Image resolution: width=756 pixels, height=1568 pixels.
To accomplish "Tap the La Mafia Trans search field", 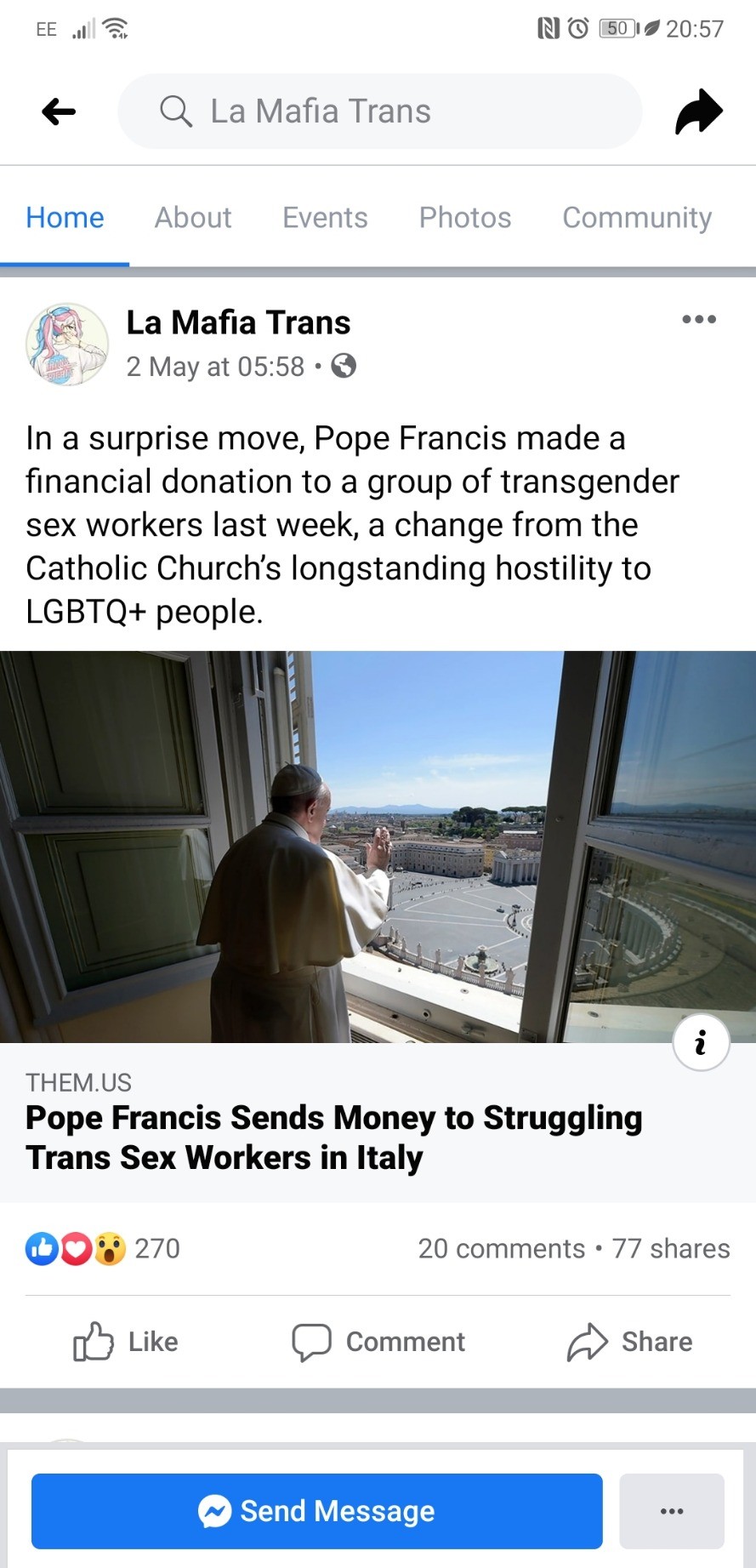I will tap(378, 111).
